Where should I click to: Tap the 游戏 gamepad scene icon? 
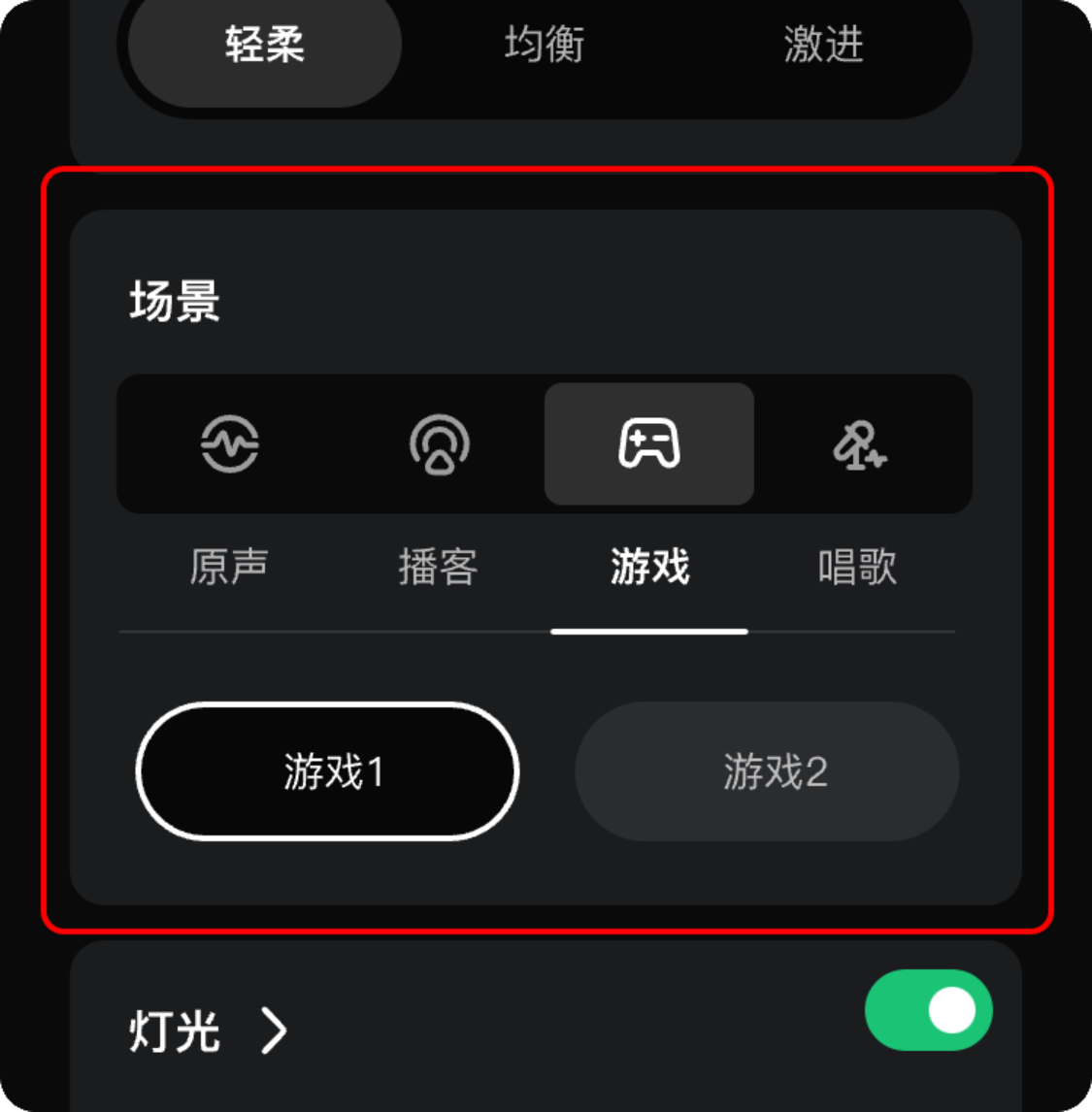coord(649,443)
